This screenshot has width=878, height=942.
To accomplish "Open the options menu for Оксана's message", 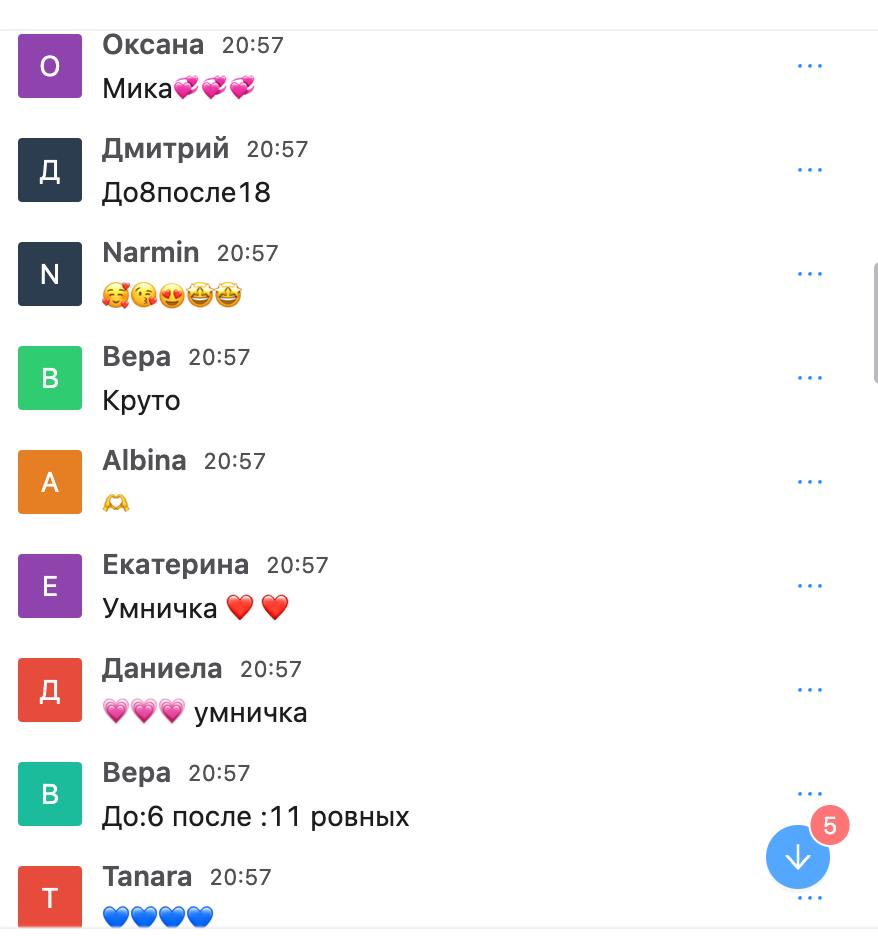I will (x=809, y=66).
